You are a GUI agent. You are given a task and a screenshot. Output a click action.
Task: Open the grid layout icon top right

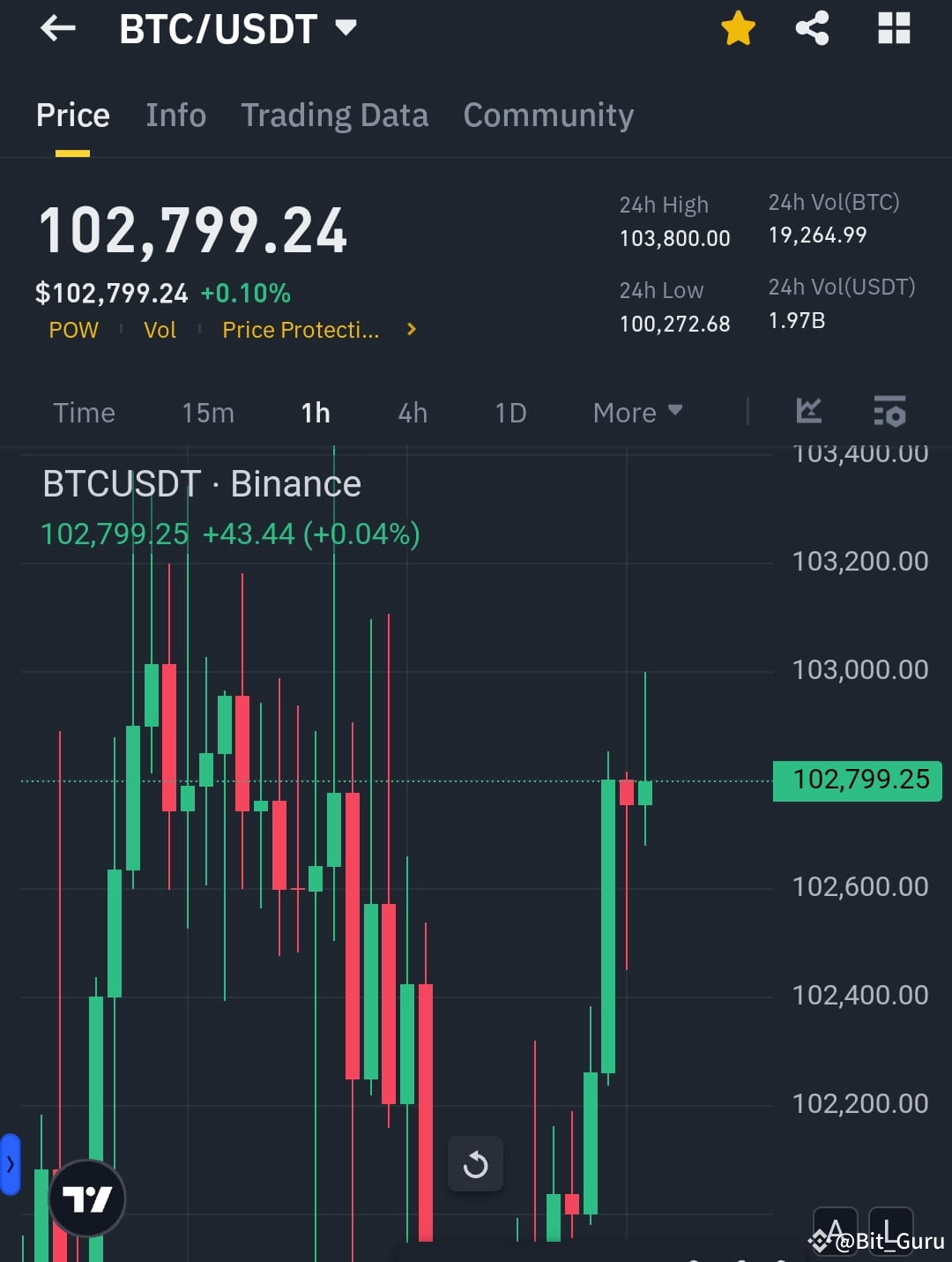(x=893, y=27)
